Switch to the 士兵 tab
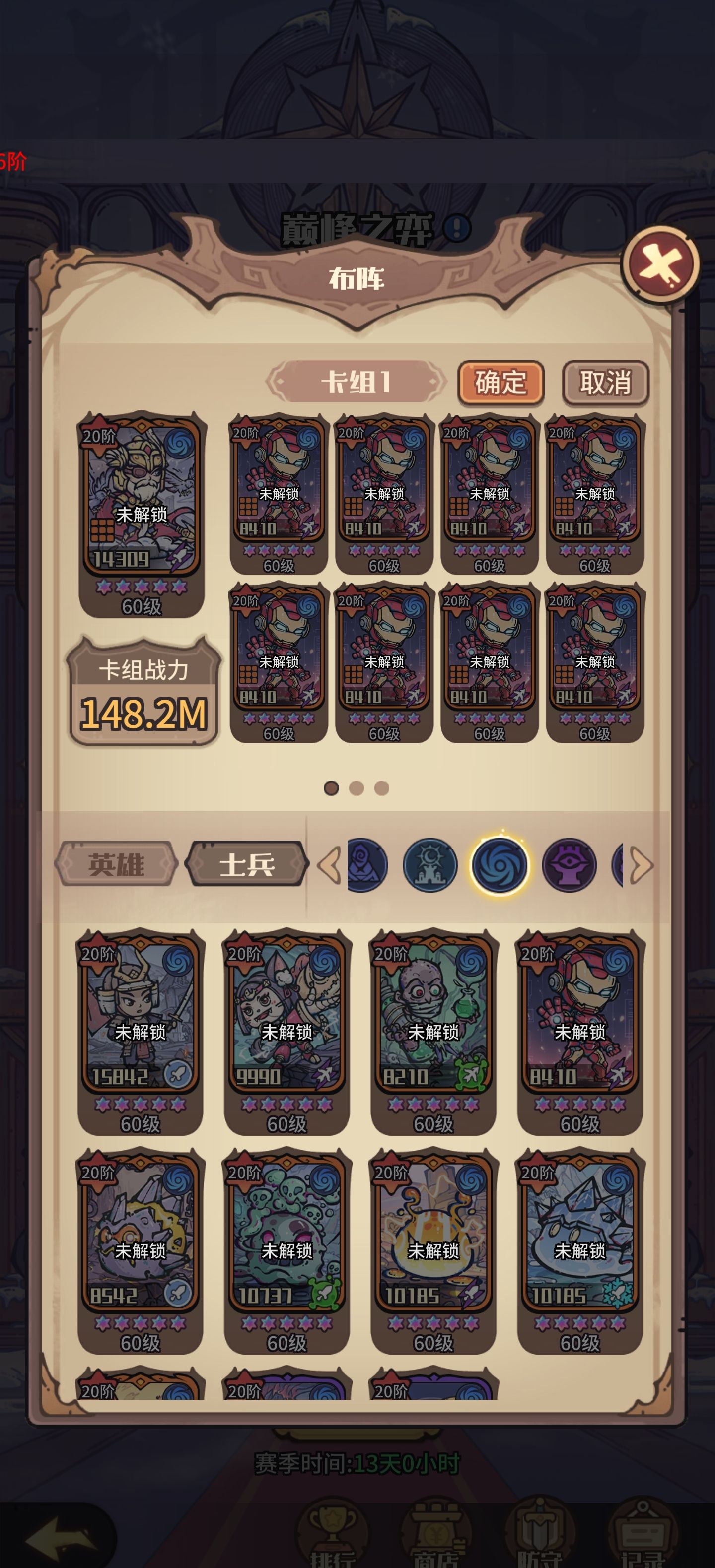715x1568 pixels. (x=247, y=864)
